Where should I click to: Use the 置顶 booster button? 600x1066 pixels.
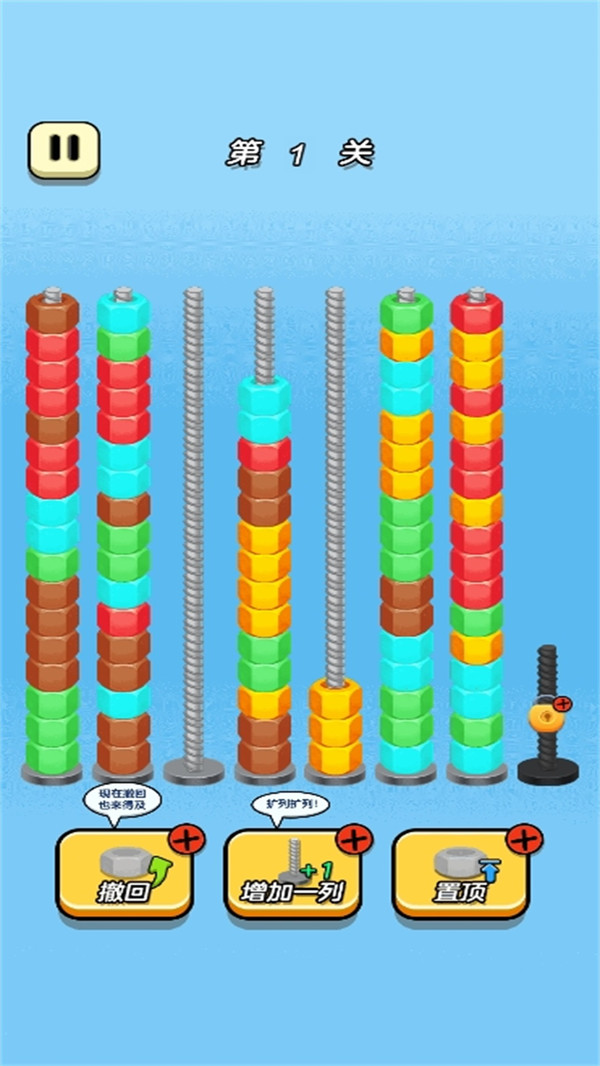[x=460, y=874]
